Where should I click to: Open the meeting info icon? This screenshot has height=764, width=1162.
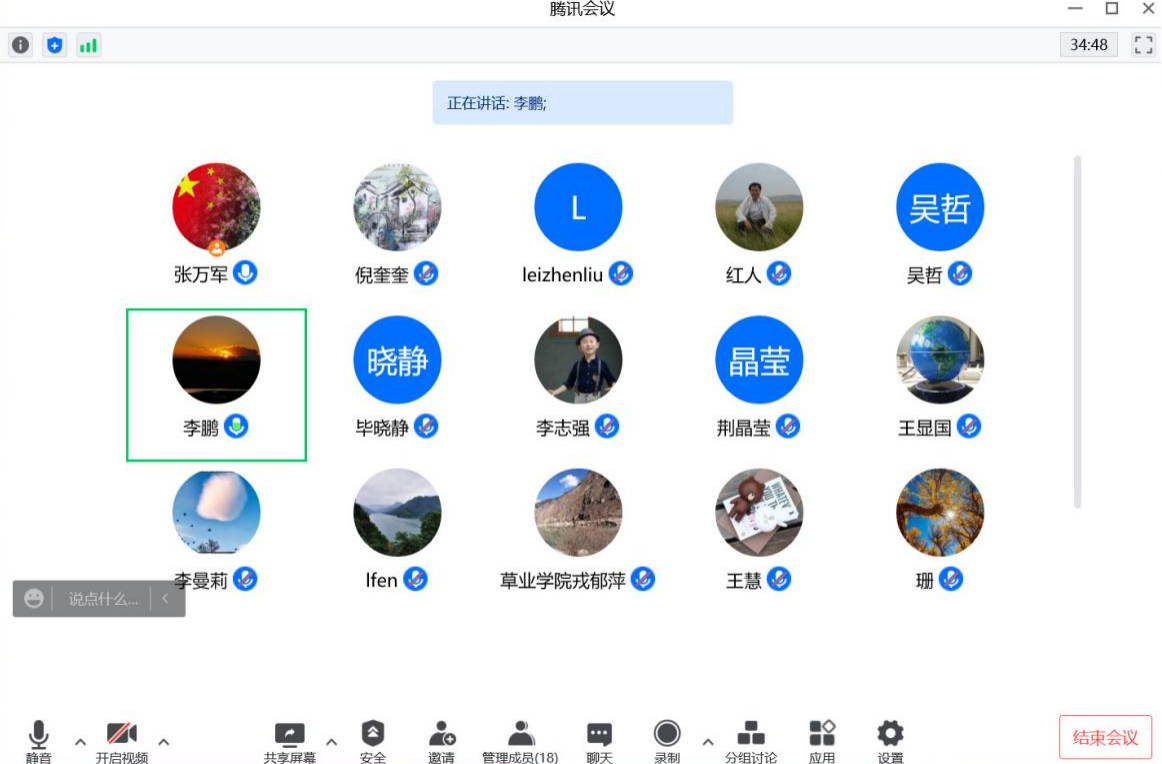[21, 45]
